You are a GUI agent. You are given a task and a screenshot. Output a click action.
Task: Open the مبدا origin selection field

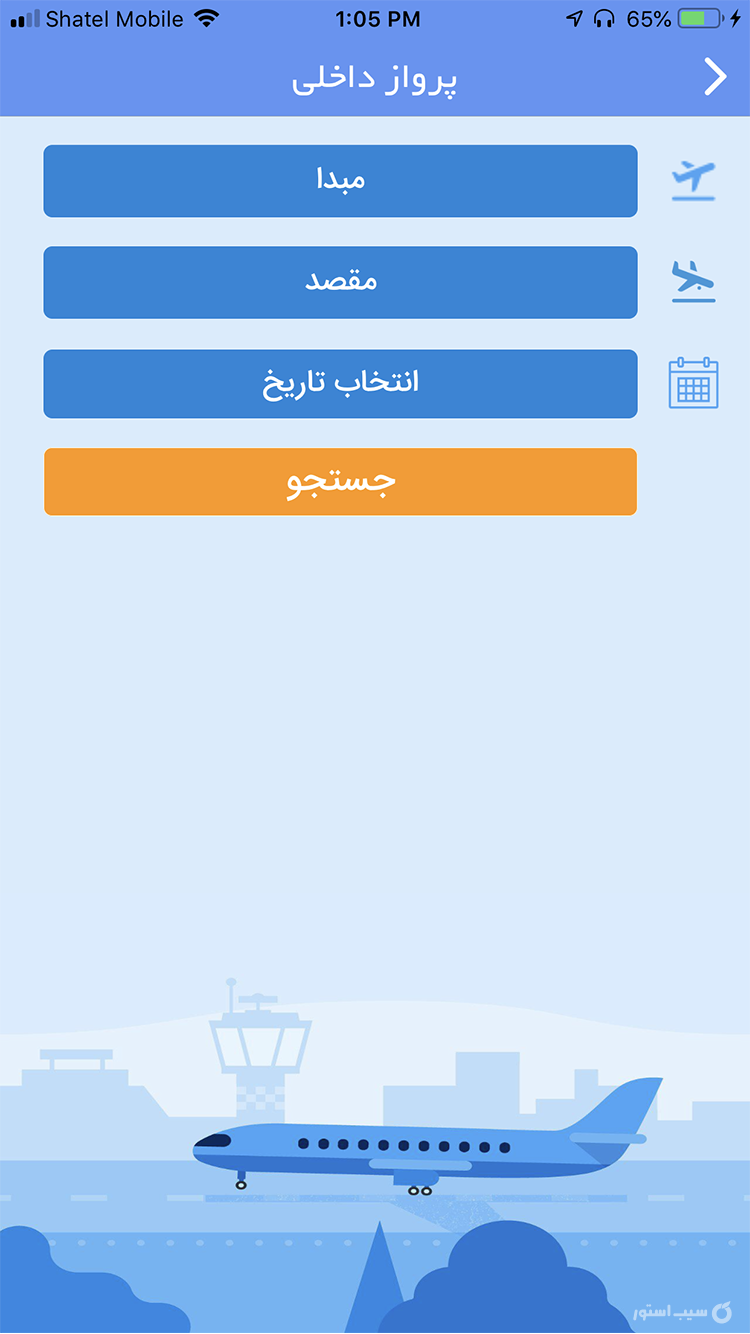click(x=340, y=181)
